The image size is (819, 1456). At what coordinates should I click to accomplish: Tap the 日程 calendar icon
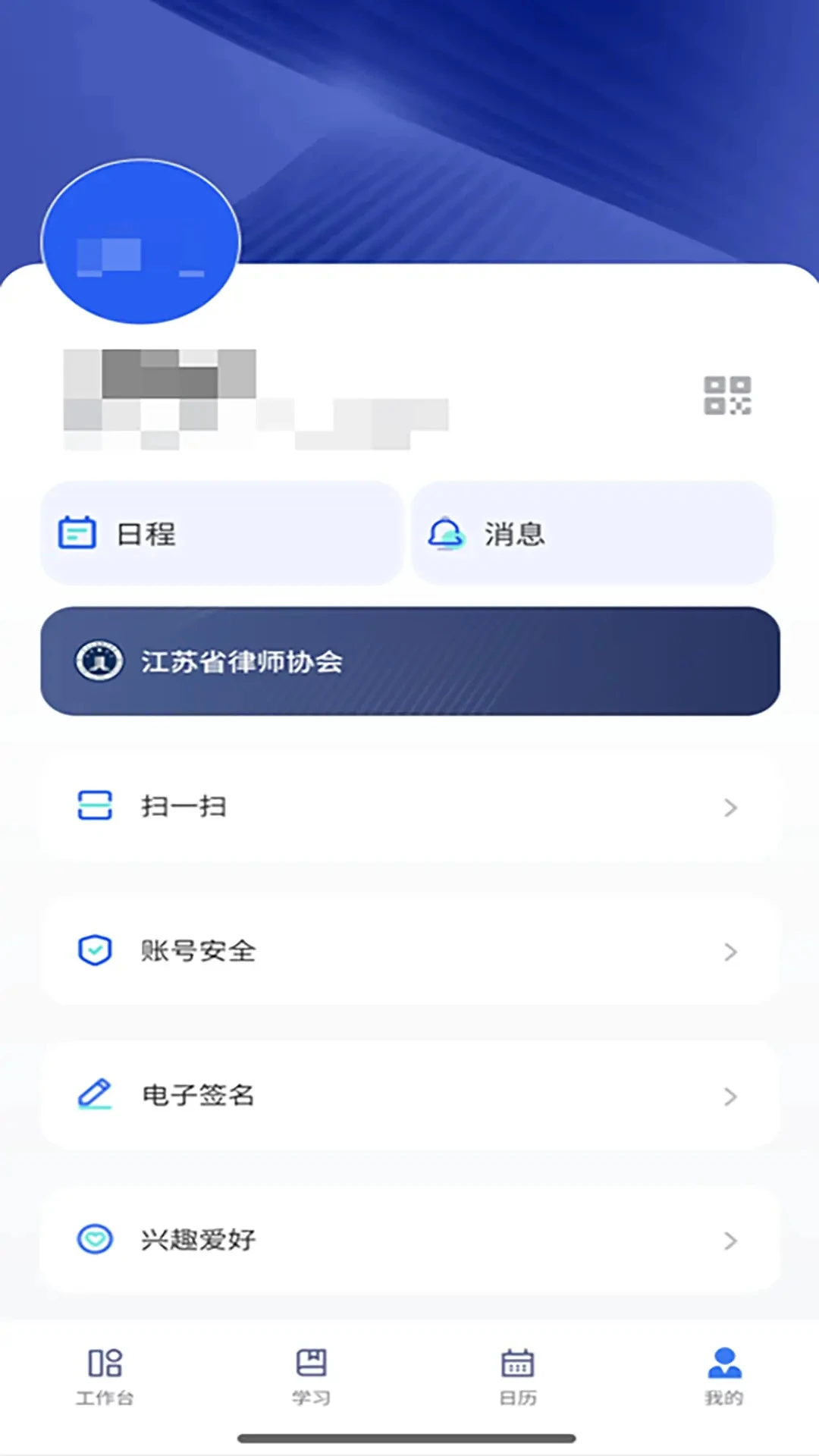click(x=79, y=533)
